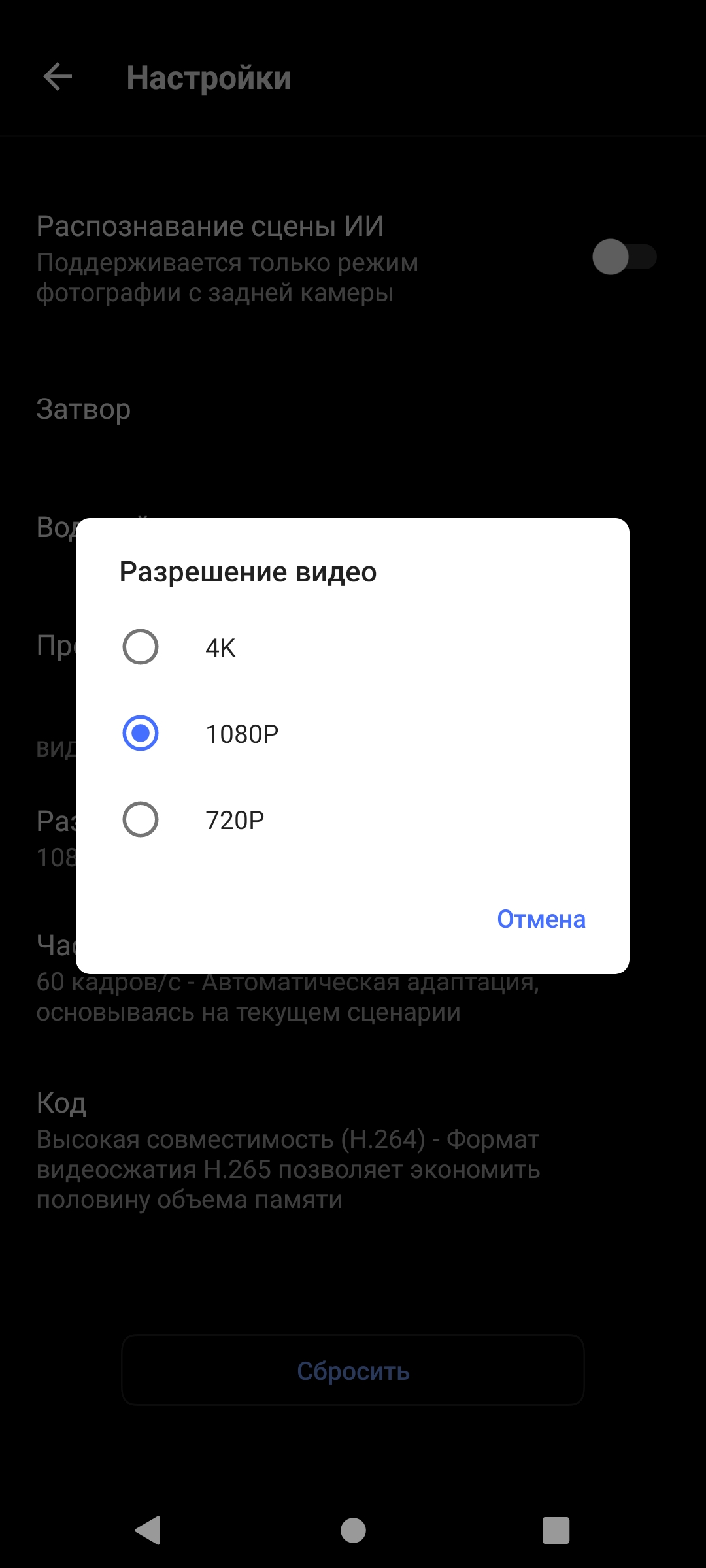This screenshot has width=706, height=1568.
Task: Tap the system back triangle
Action: pyautogui.click(x=148, y=1530)
